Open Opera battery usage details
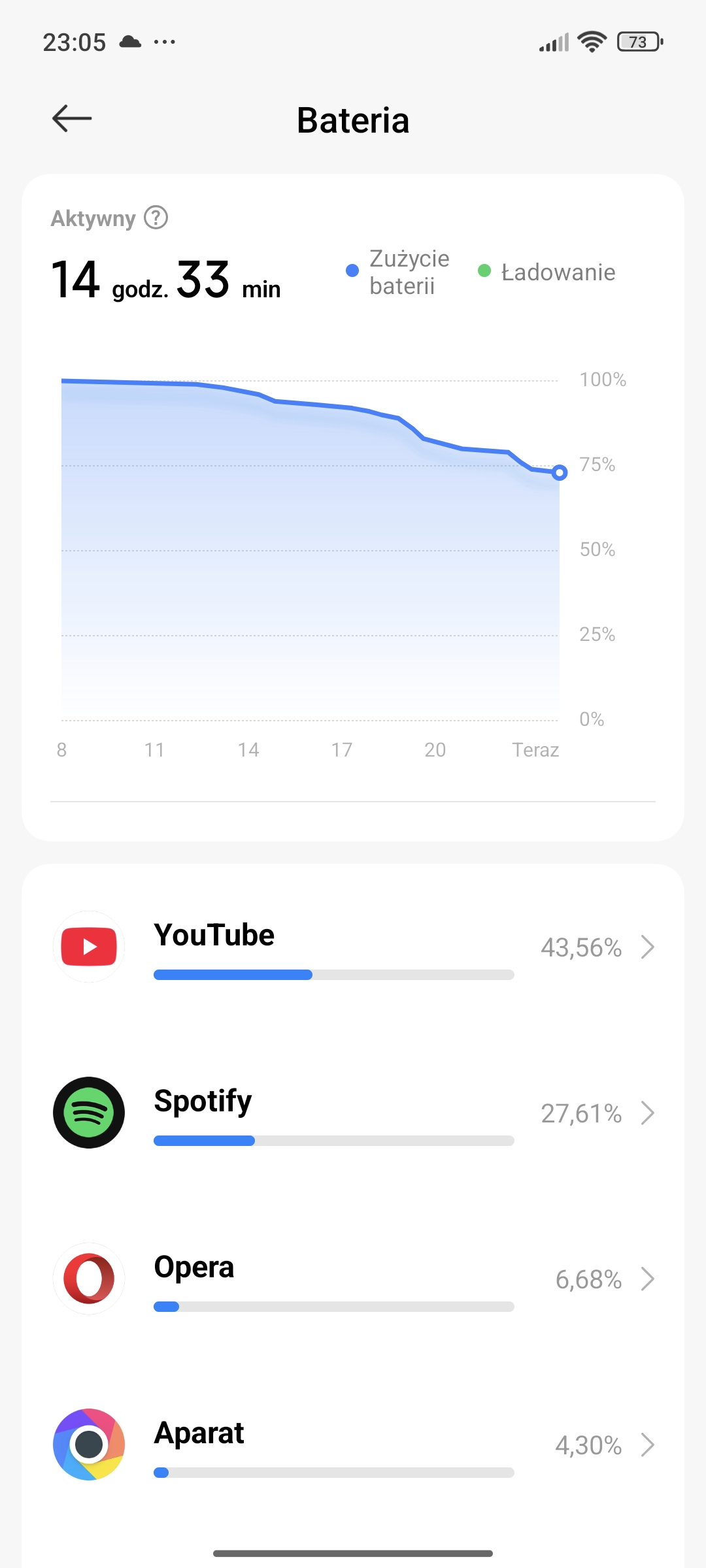This screenshot has height=1568, width=706. point(353,1279)
